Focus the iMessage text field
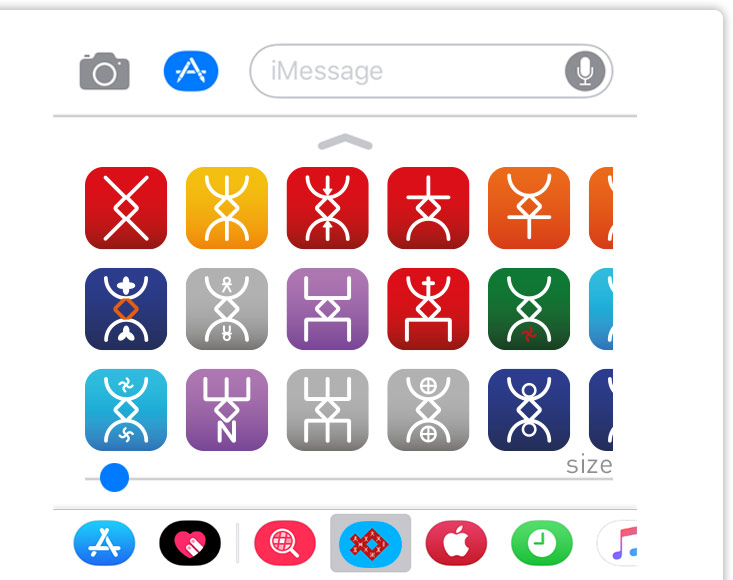Screen dimensions: 733x580 pyautogui.click(x=405, y=71)
